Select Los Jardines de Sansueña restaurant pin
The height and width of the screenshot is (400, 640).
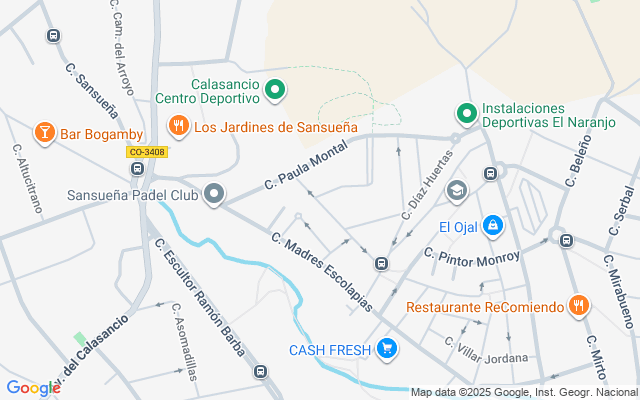179,127
